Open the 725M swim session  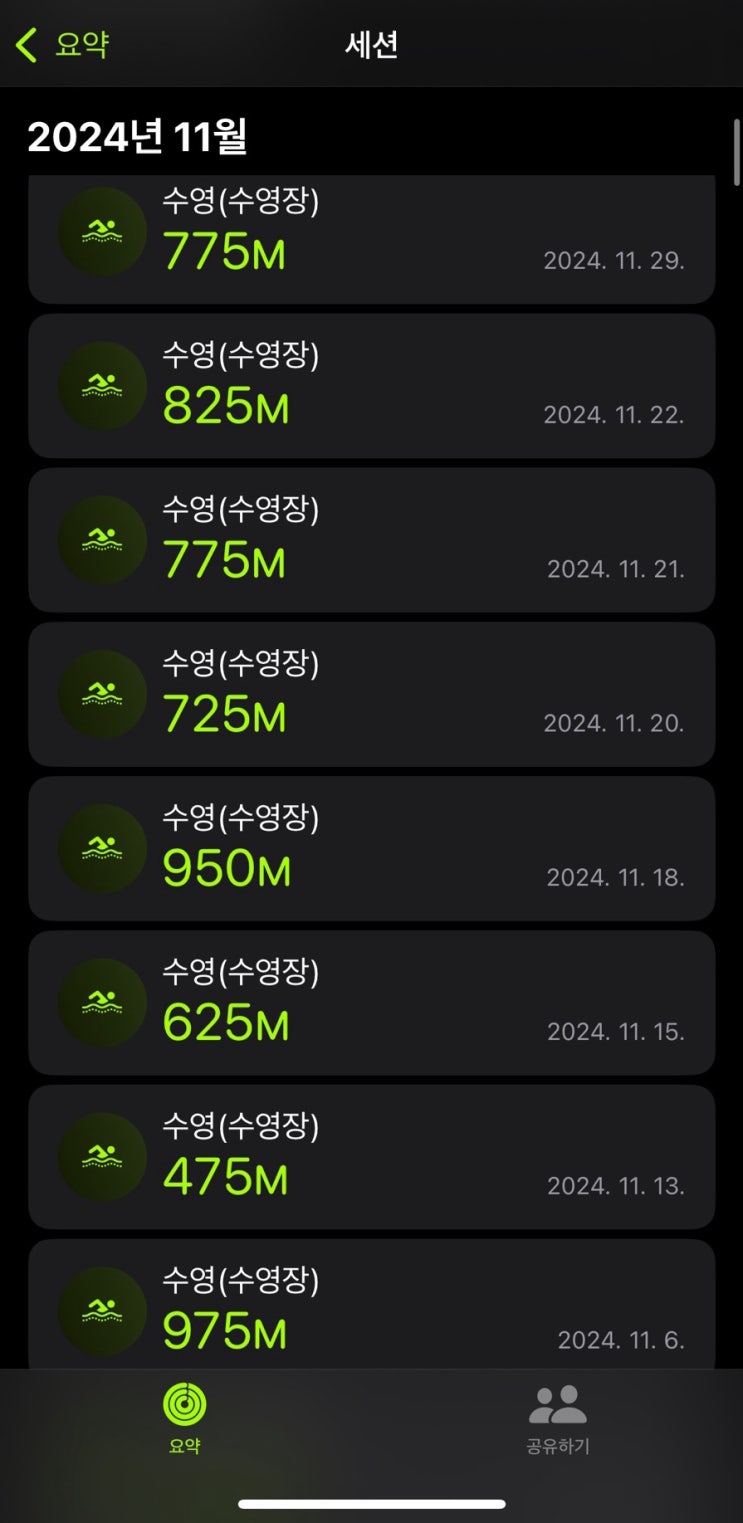click(371, 694)
